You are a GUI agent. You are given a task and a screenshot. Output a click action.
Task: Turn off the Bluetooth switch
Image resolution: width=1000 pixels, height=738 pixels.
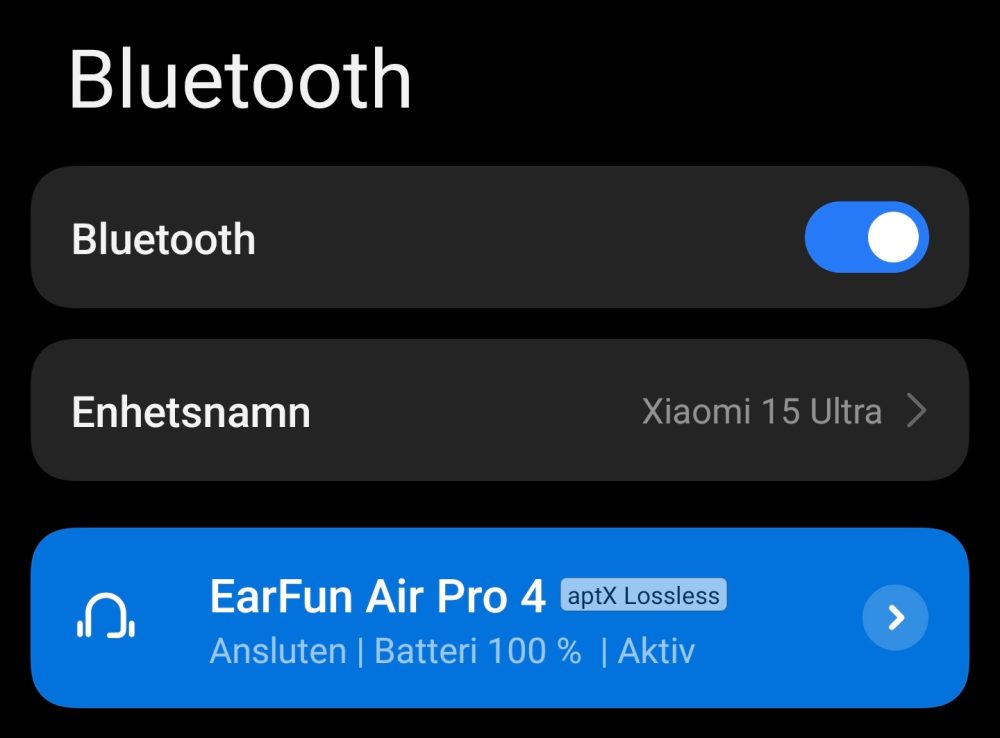(866, 238)
